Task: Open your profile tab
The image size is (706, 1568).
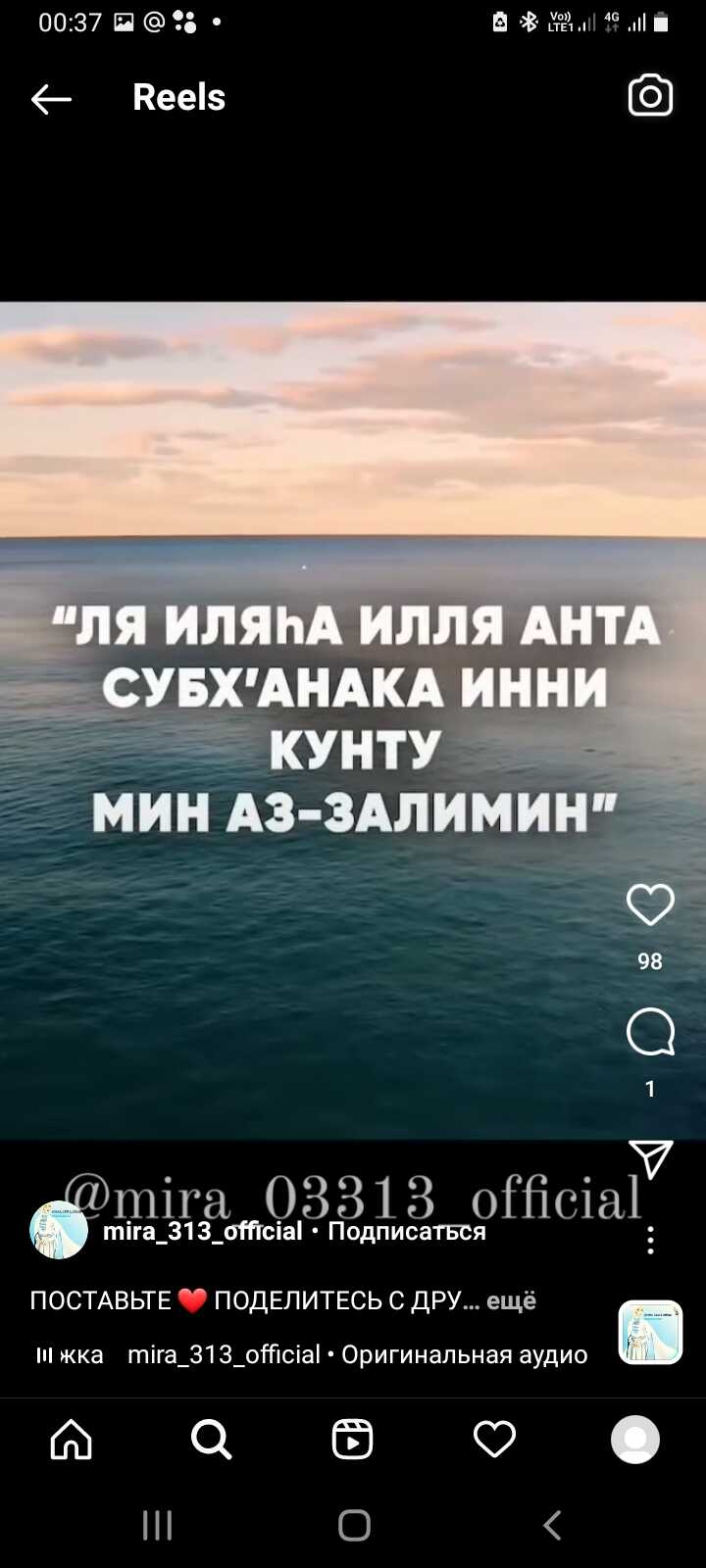Action: (x=635, y=1440)
